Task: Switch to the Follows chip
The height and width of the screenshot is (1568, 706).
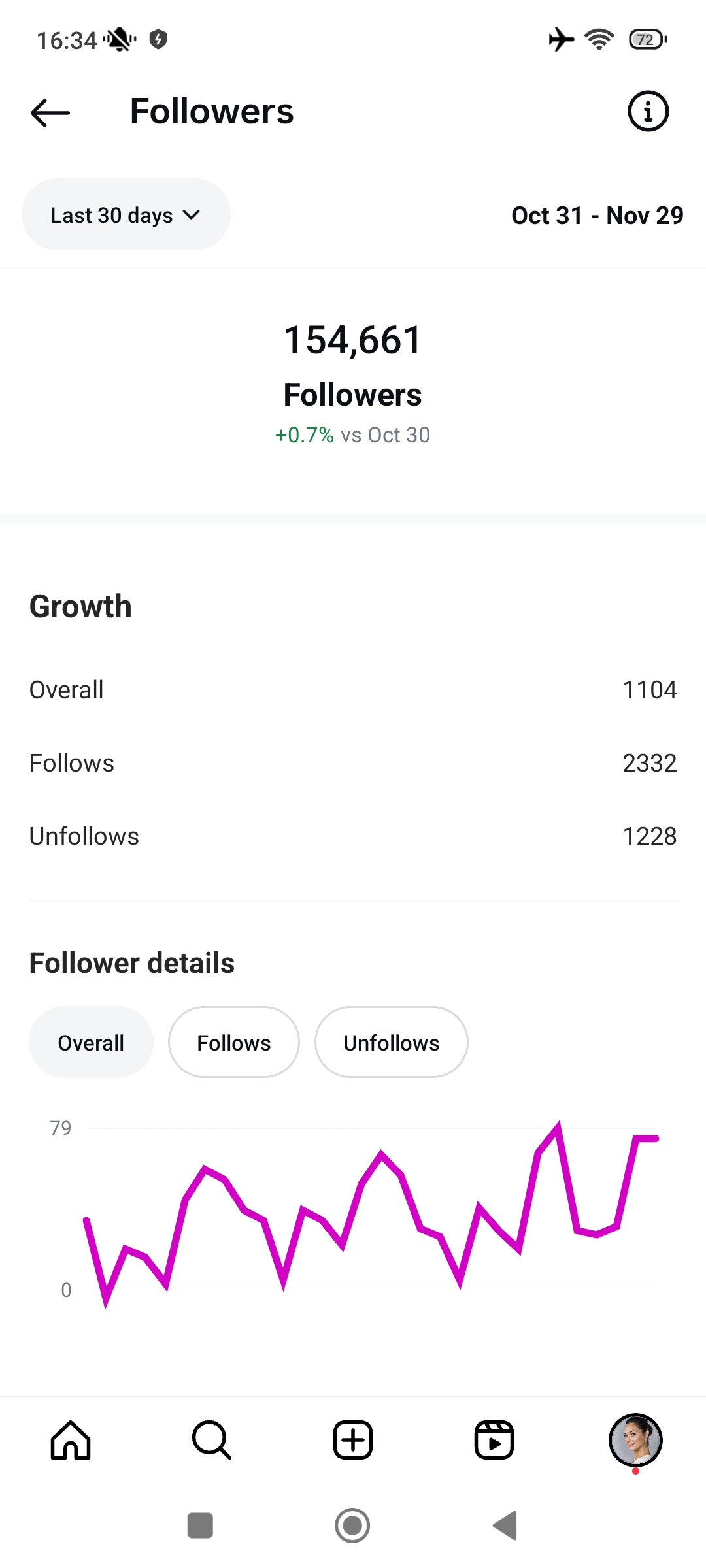Action: (233, 1043)
